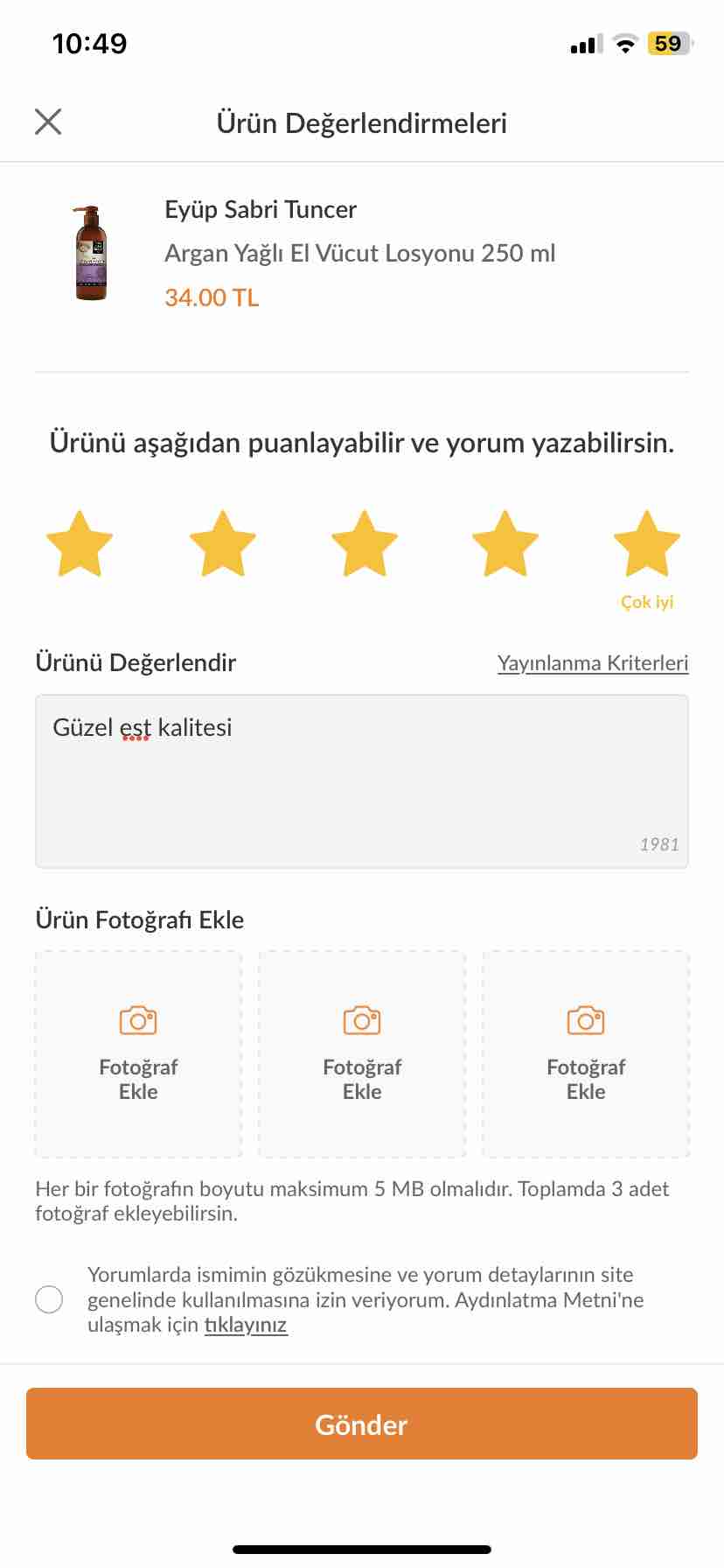Add a photo in the first slot
This screenshot has width=724, height=1568.
pos(138,1054)
